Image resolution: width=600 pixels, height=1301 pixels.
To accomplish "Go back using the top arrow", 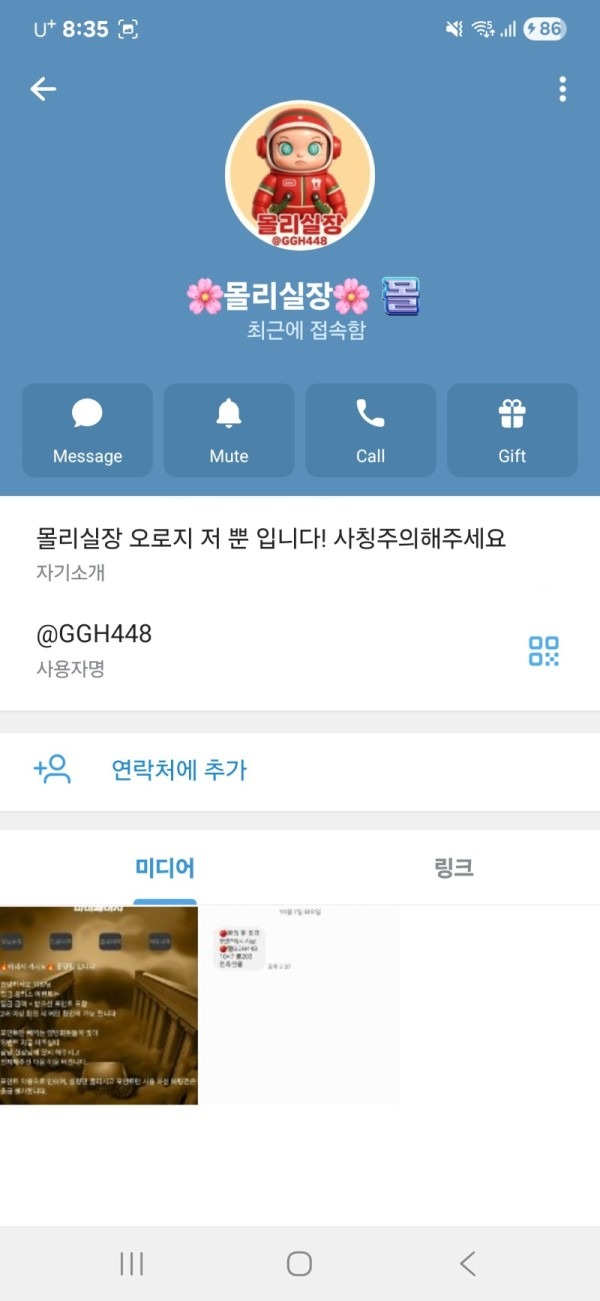I will pyautogui.click(x=43, y=89).
